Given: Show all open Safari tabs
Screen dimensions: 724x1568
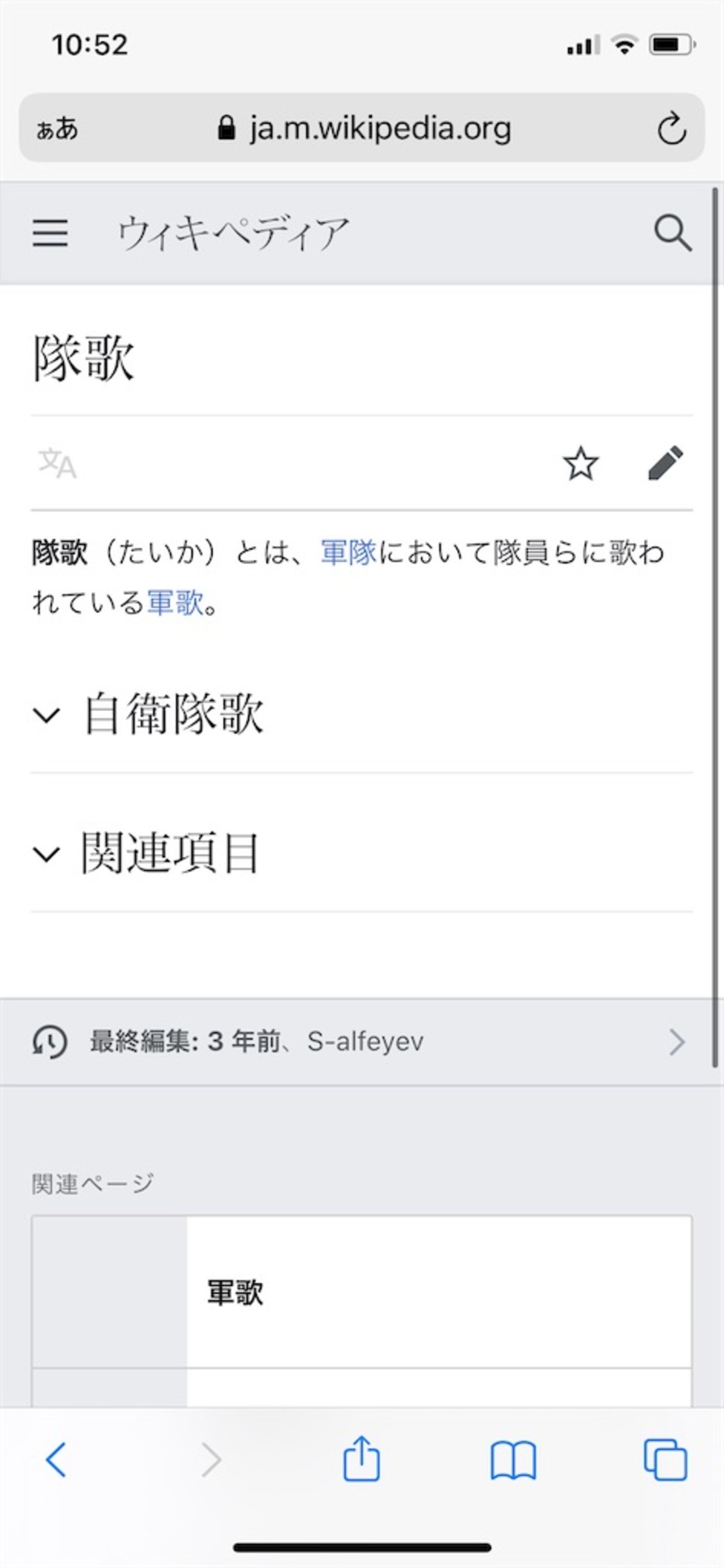Looking at the screenshot, I should (x=665, y=1460).
